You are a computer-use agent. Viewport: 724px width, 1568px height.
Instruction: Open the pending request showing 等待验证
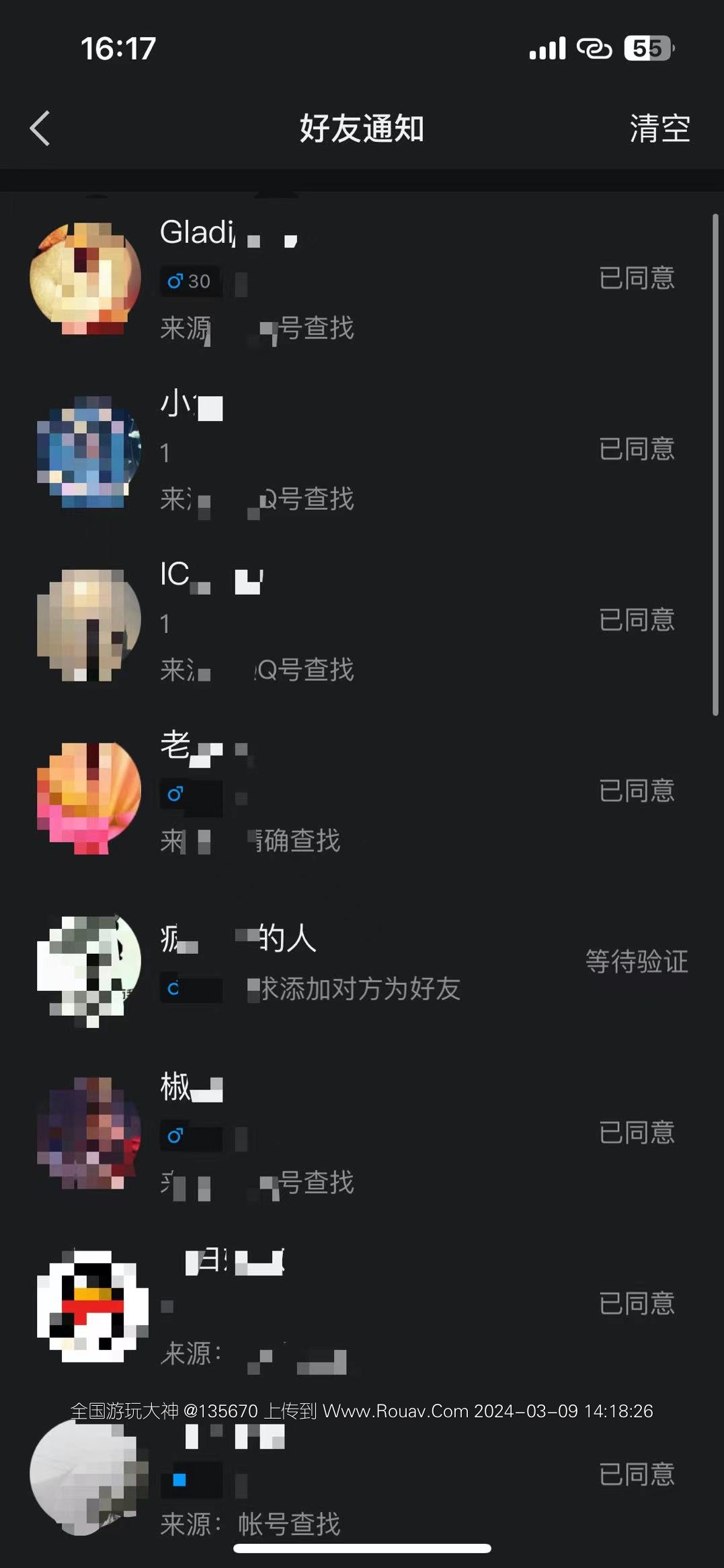(363, 963)
